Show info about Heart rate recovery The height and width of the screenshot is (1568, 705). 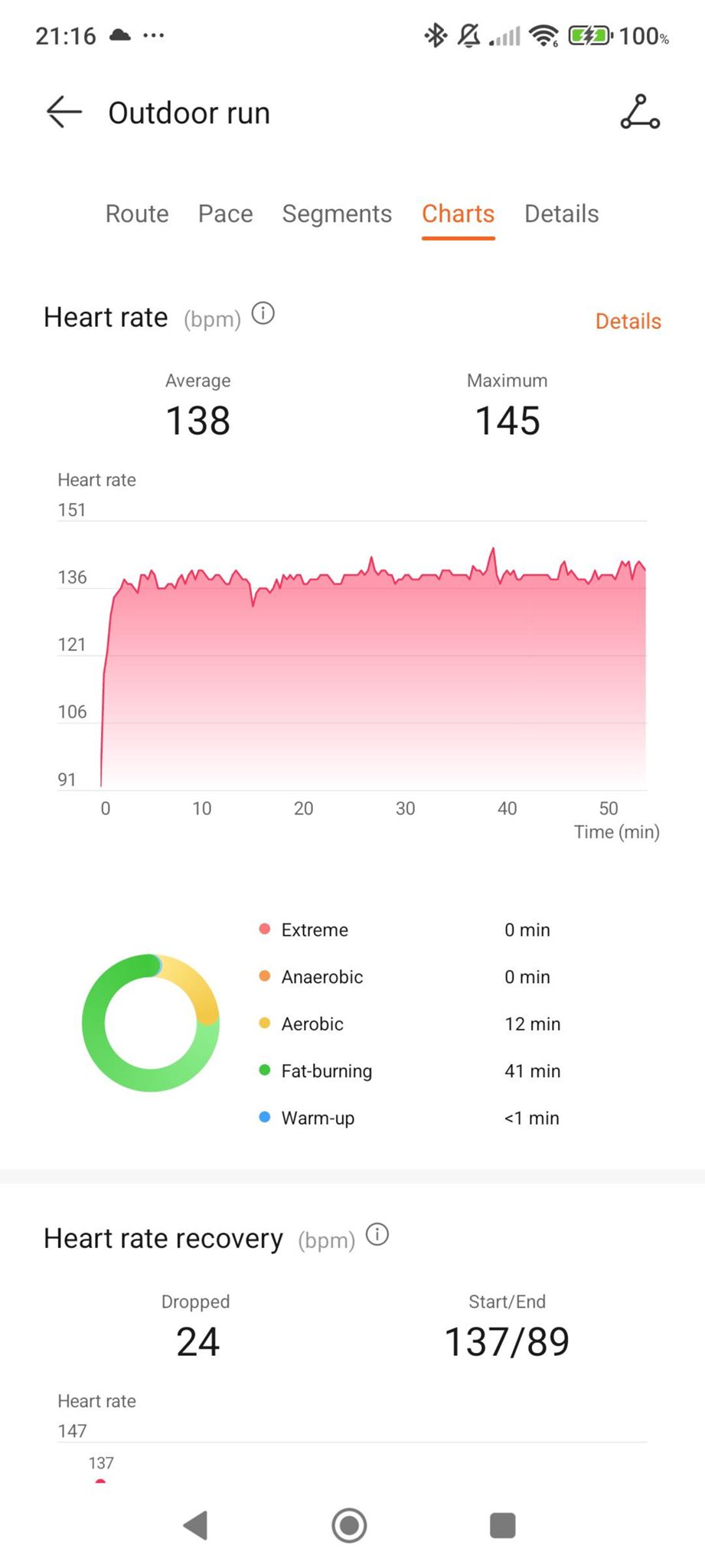[x=377, y=1234]
